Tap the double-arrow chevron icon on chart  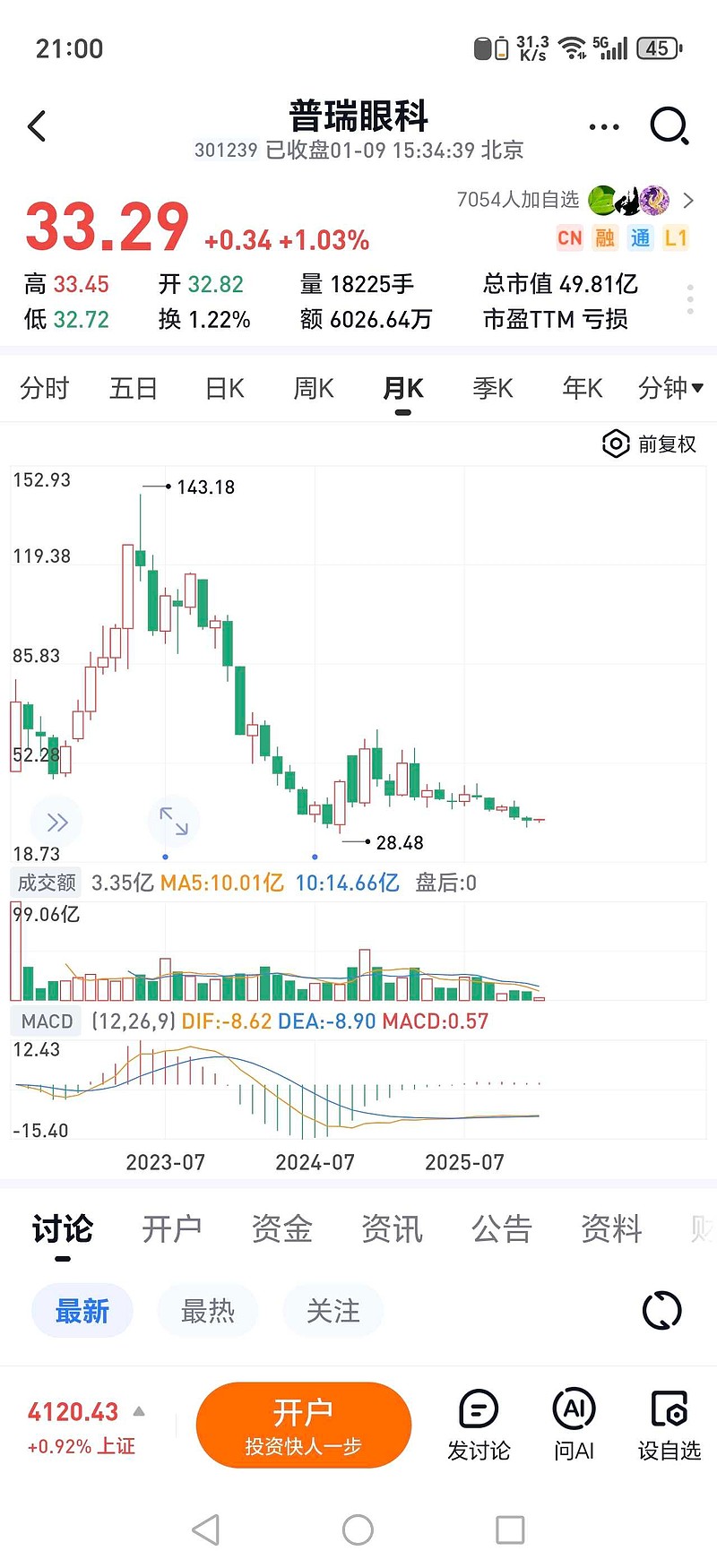(56, 821)
